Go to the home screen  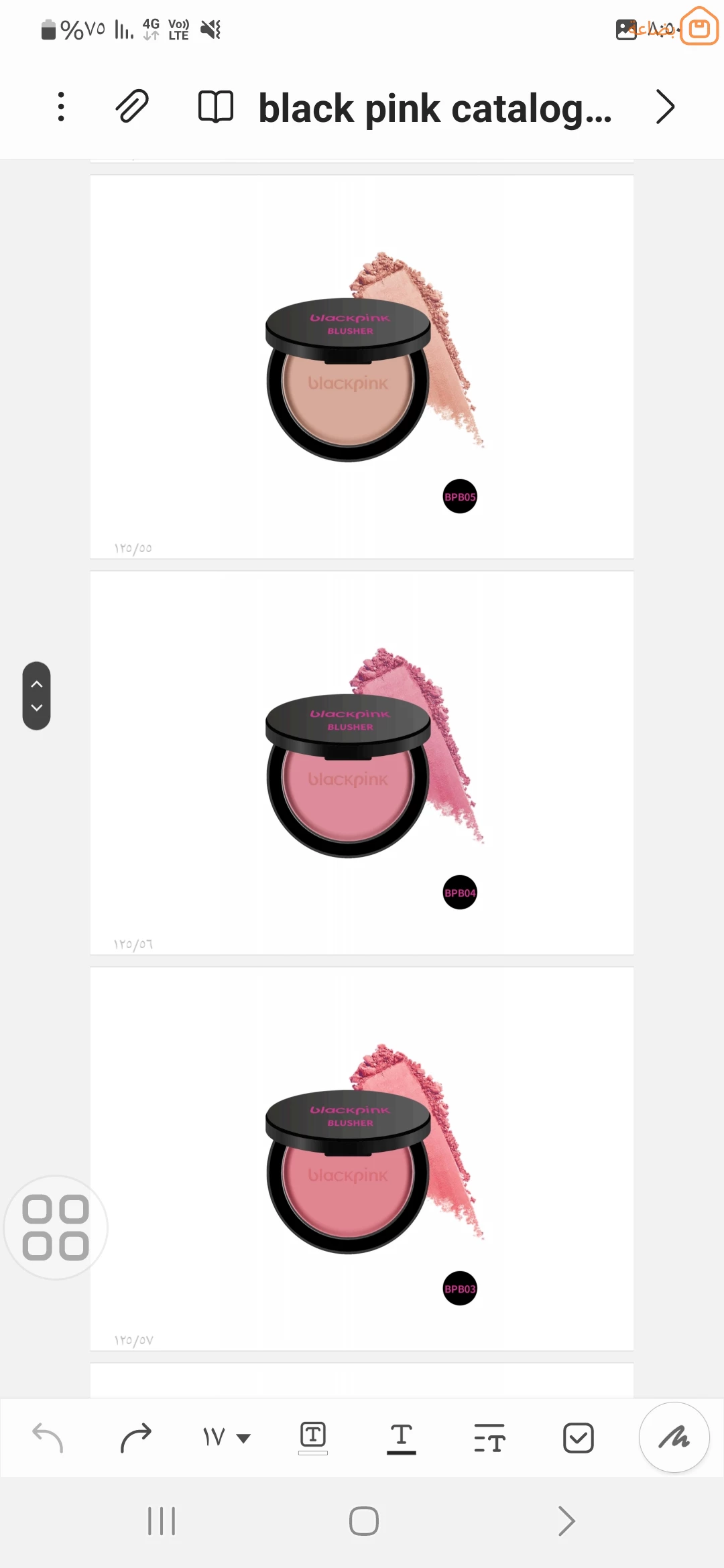coord(363,1521)
